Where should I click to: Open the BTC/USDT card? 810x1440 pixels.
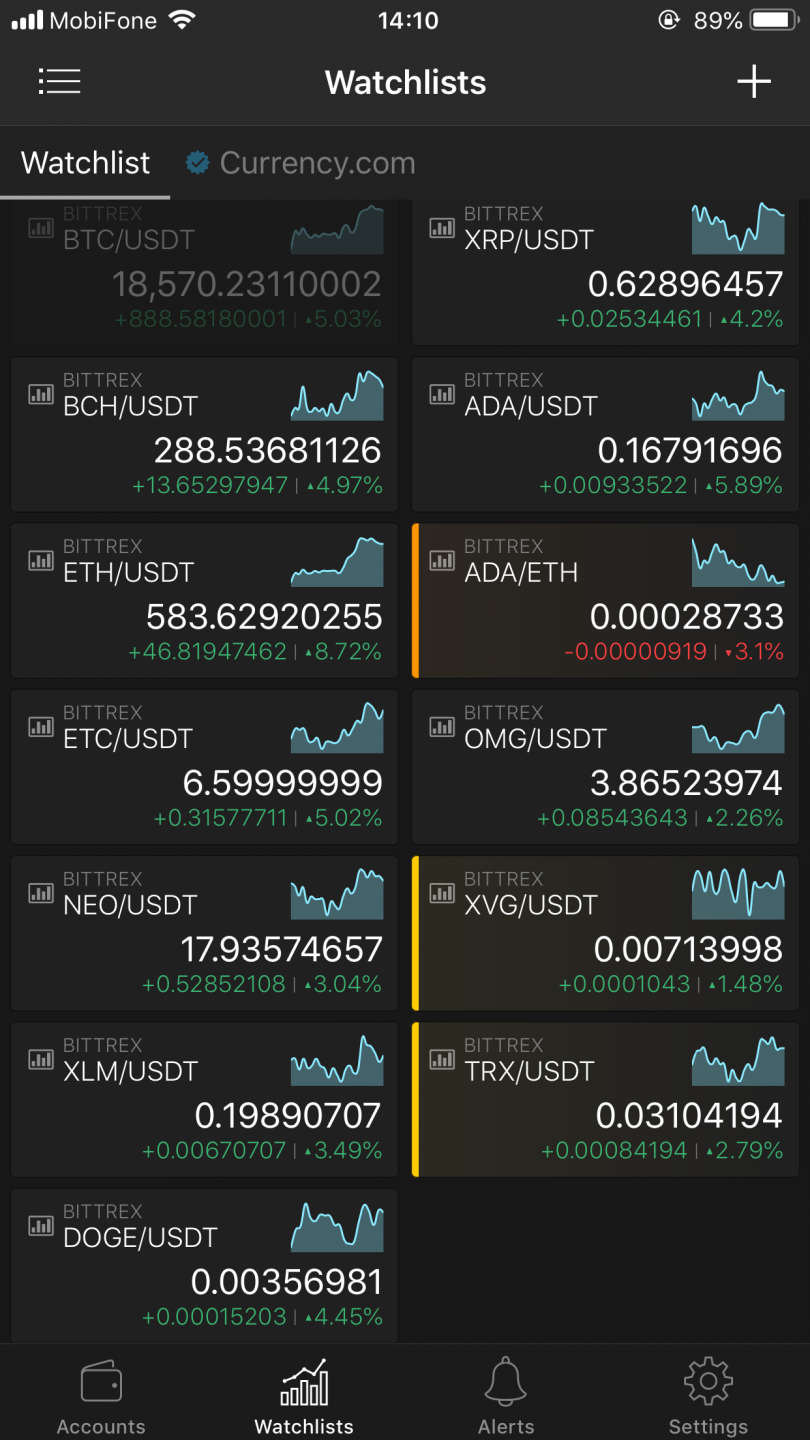(x=204, y=272)
